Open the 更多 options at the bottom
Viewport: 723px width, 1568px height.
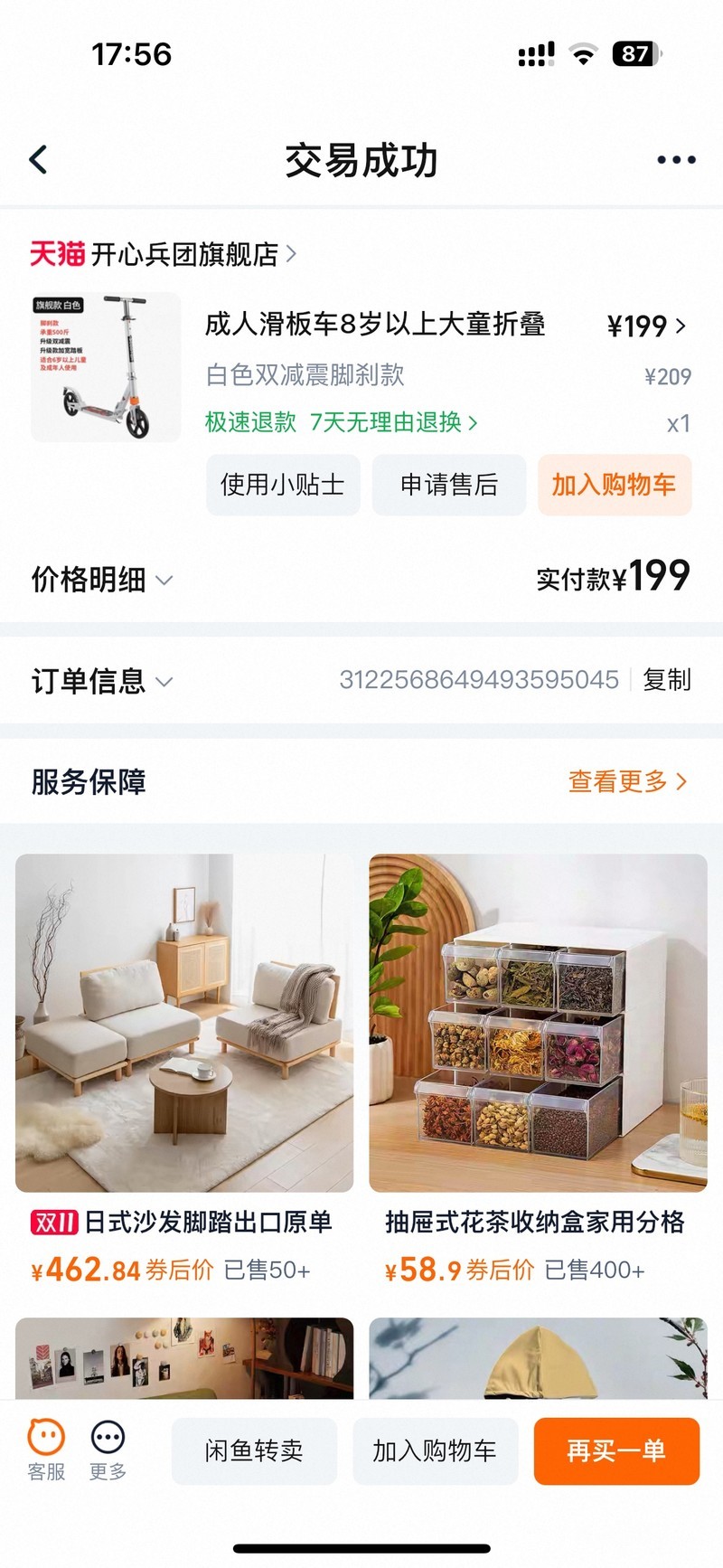click(x=108, y=1450)
